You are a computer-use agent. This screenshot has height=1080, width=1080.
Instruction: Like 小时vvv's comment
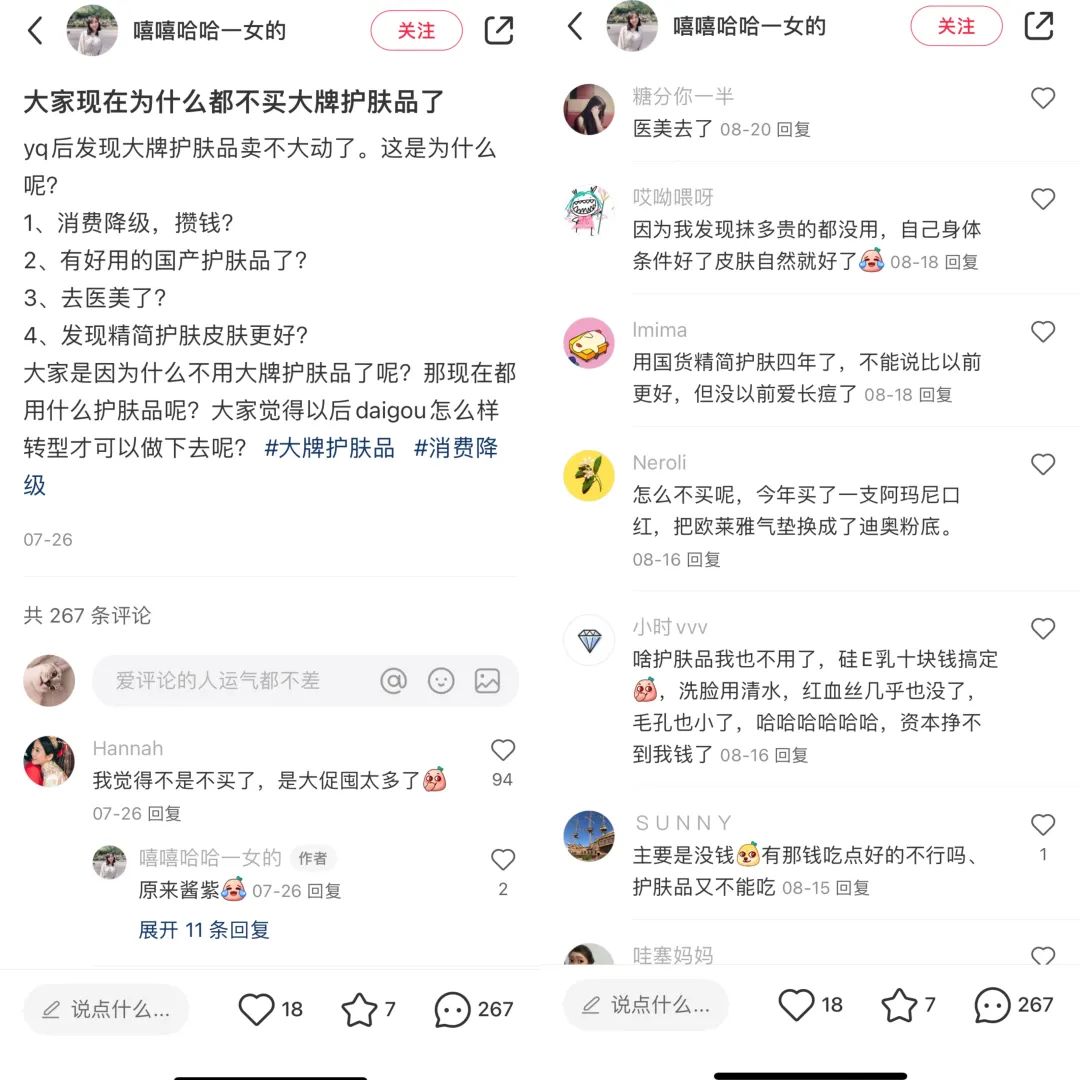coord(1043,628)
